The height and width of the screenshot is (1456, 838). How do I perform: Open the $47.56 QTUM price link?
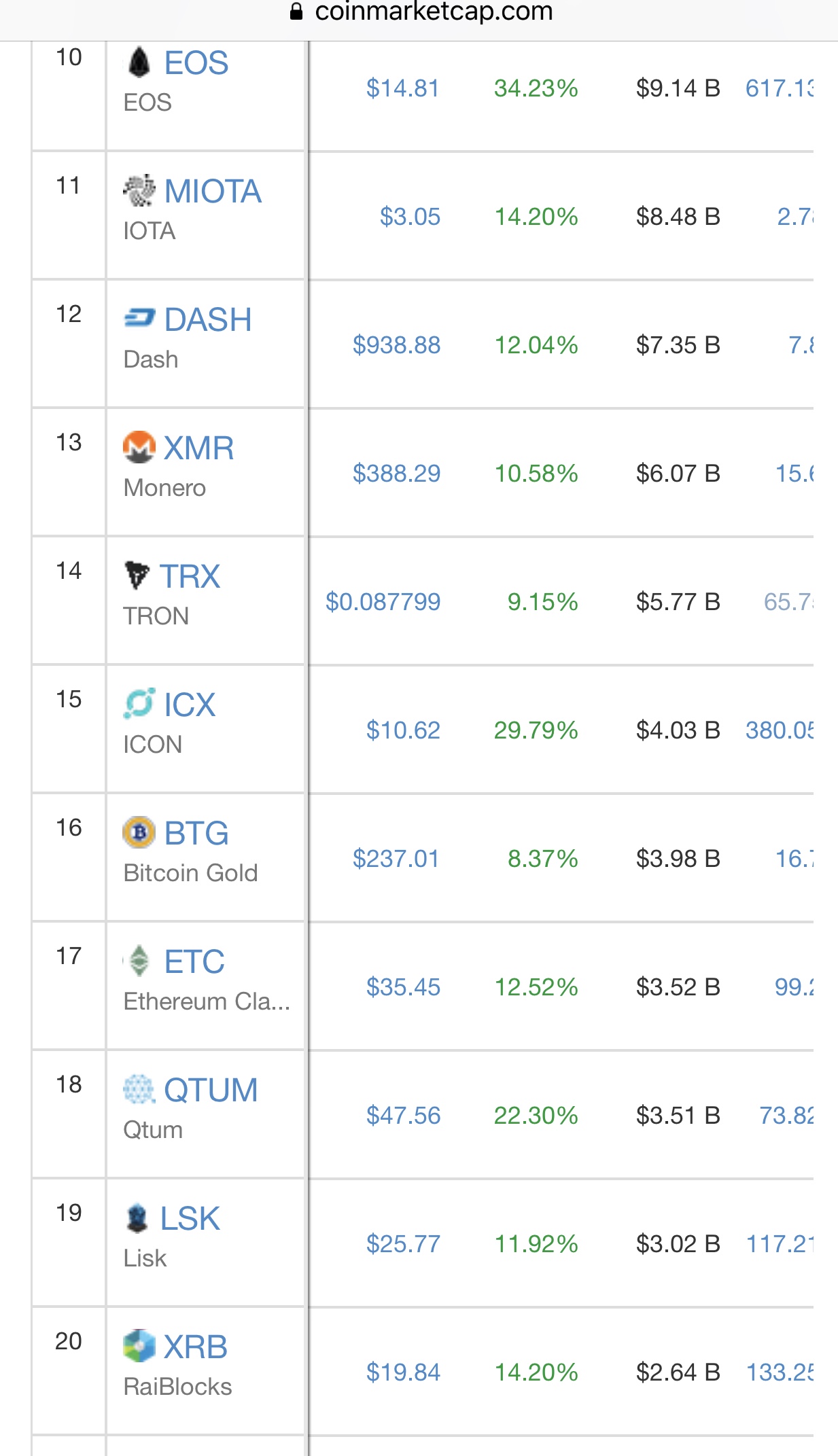click(403, 1116)
